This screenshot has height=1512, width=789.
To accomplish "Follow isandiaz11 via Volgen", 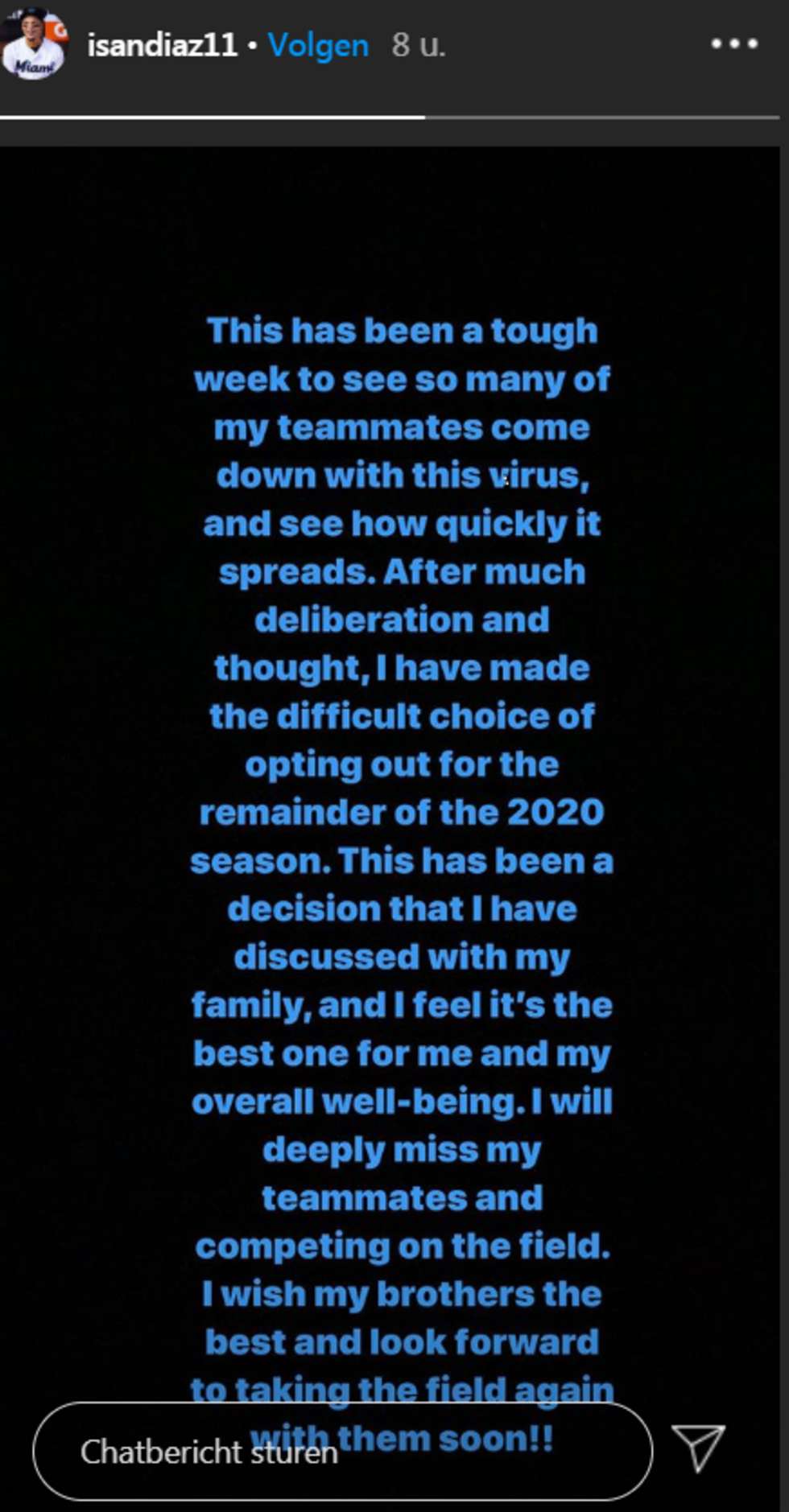I will point(318,45).
